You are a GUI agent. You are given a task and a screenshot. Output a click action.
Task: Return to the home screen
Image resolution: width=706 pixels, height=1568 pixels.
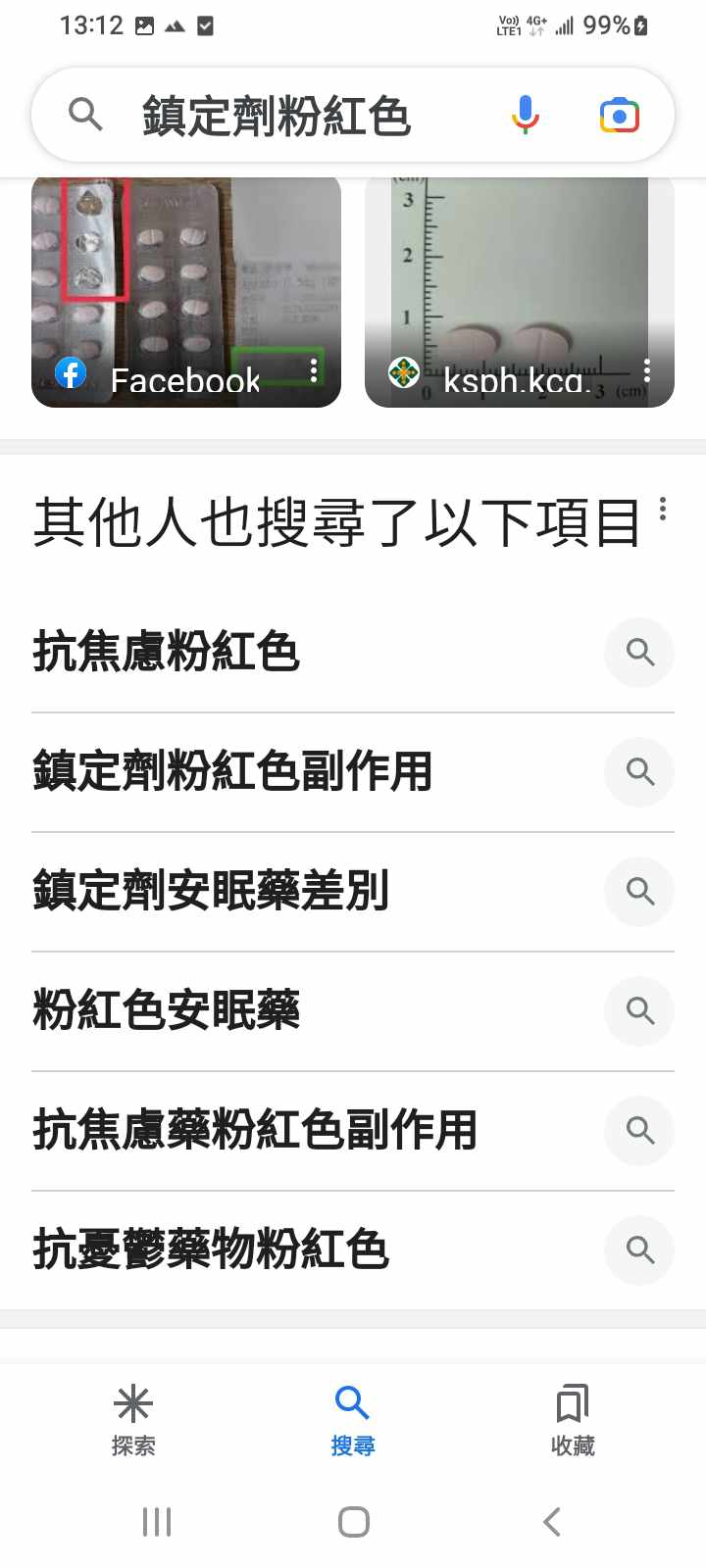[353, 1522]
